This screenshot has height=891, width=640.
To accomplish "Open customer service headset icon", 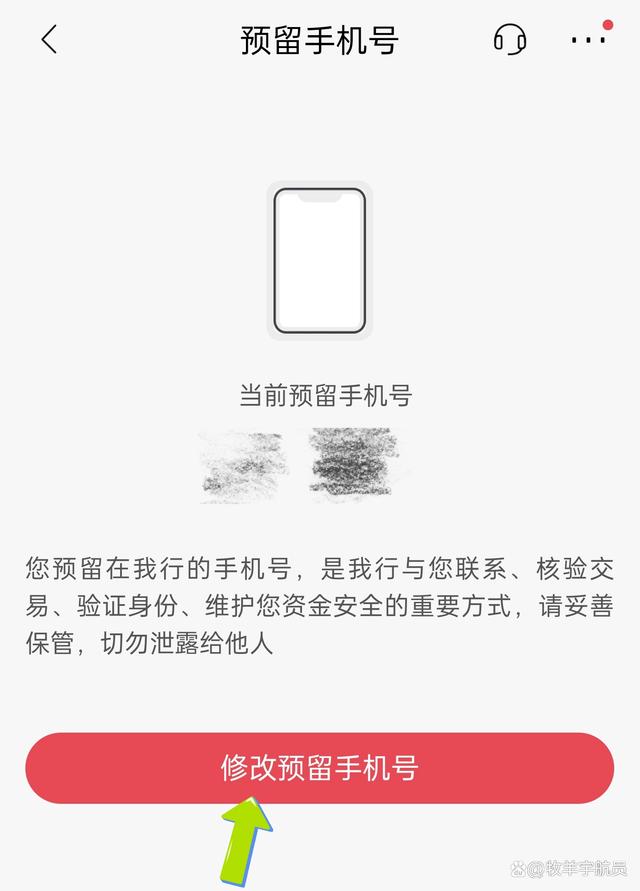I will coord(510,40).
